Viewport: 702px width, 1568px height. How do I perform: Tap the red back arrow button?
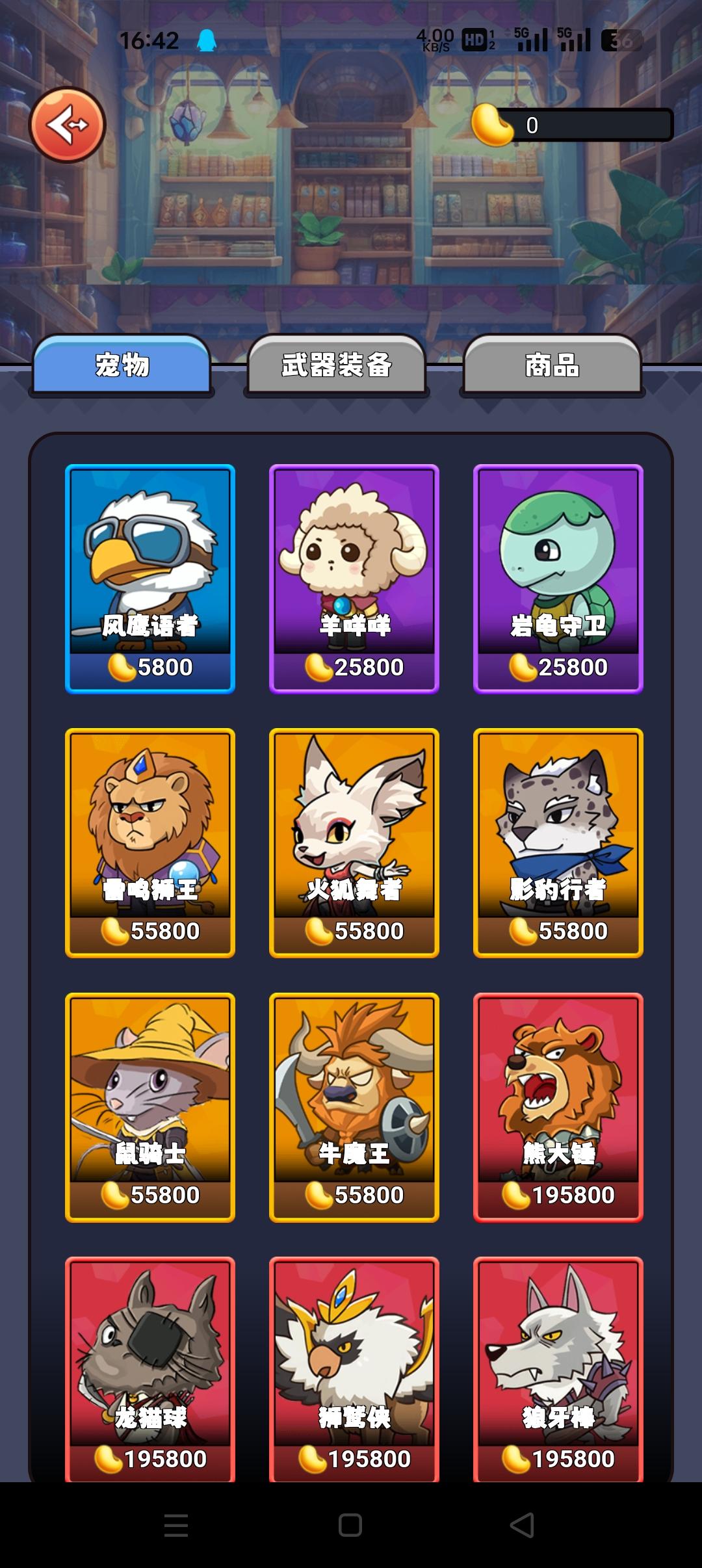67,124
